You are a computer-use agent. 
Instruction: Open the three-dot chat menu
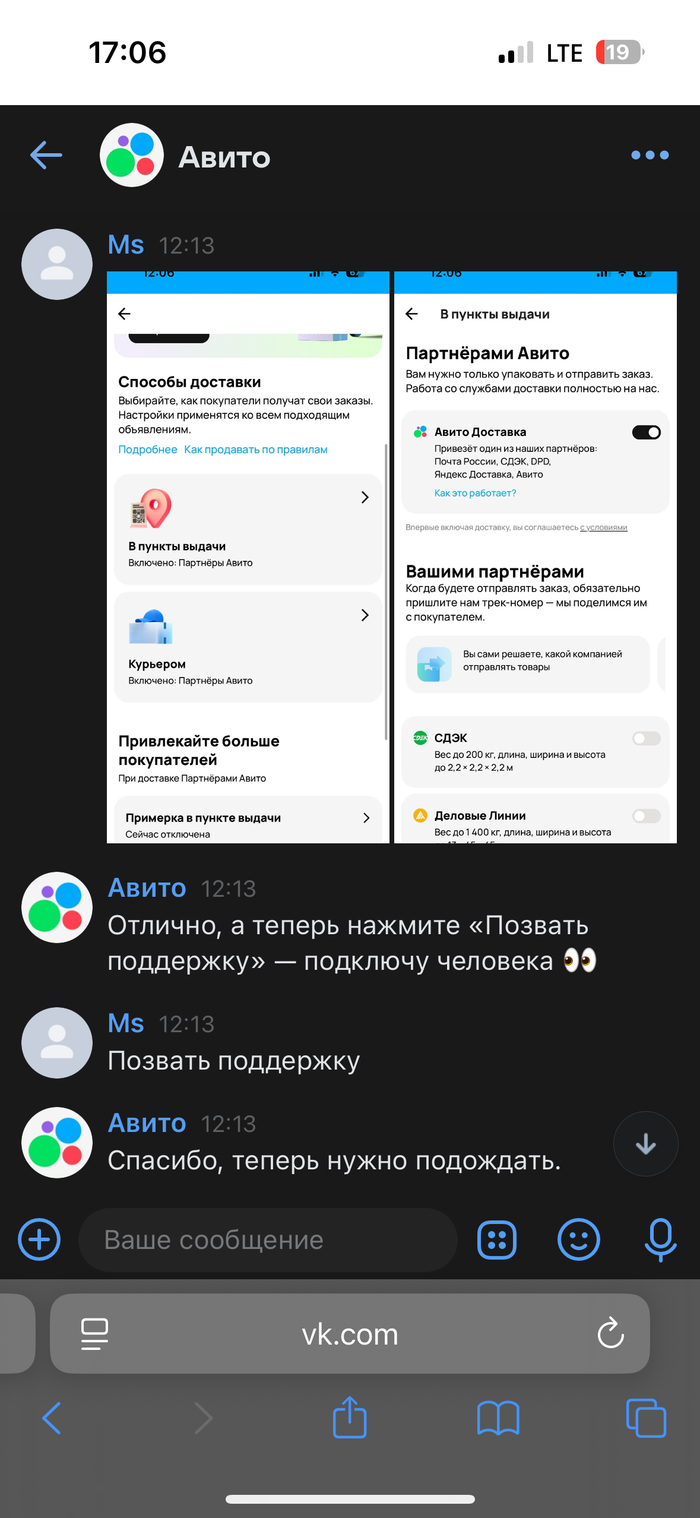649,155
